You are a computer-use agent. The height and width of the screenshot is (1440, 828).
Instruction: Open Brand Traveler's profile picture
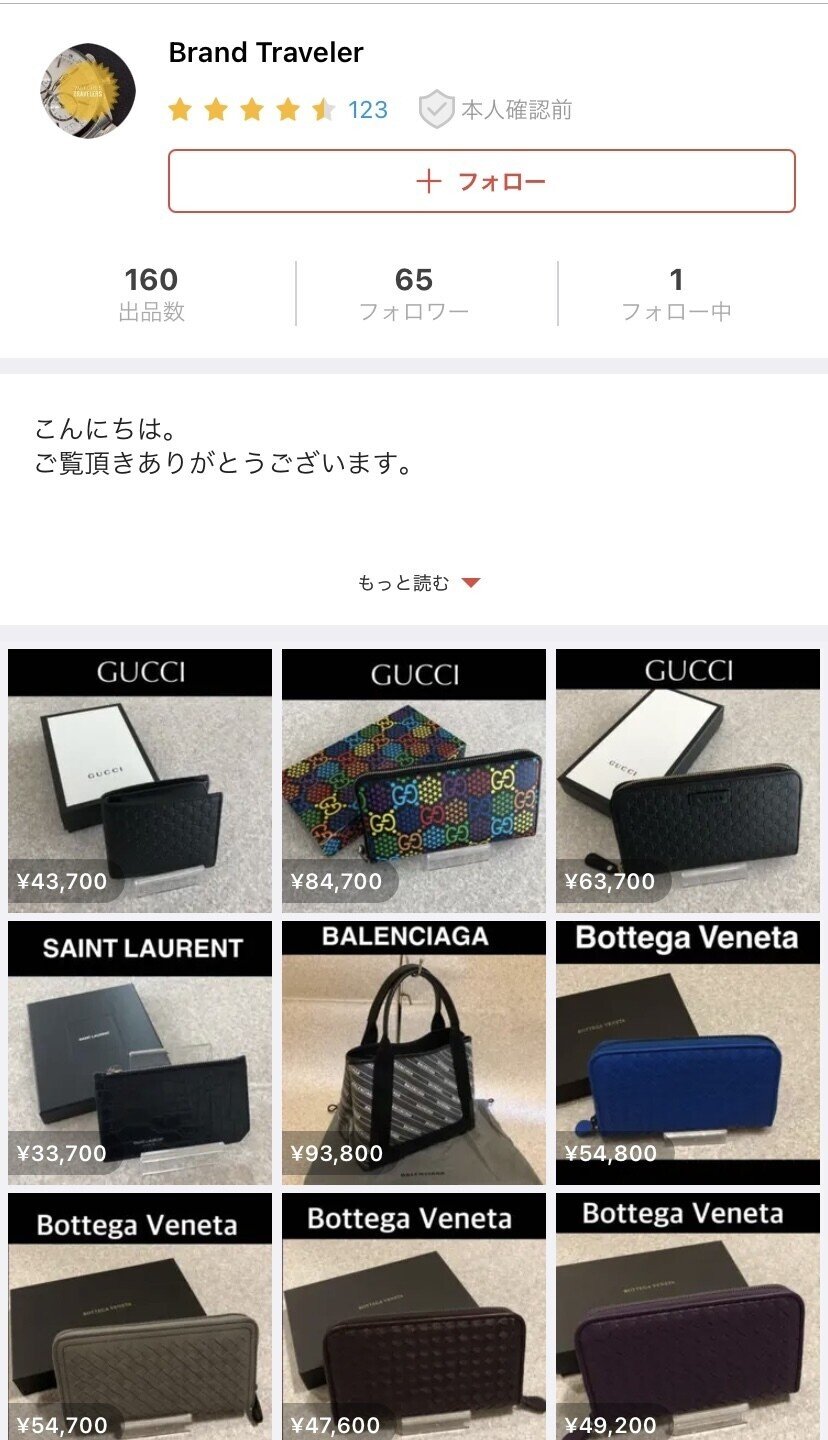pyautogui.click(x=88, y=91)
